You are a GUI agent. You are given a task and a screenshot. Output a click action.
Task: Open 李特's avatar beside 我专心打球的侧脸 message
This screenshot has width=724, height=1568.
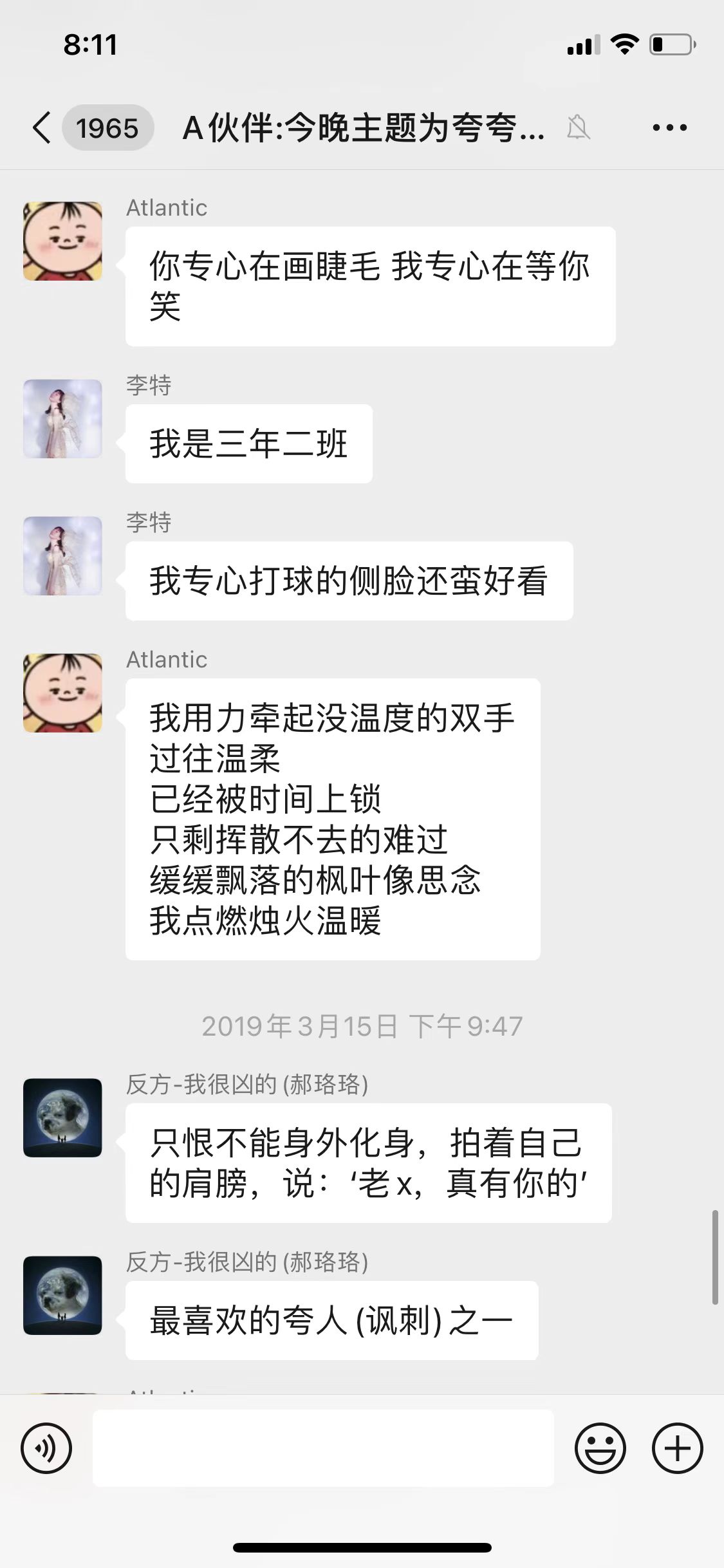(62, 555)
